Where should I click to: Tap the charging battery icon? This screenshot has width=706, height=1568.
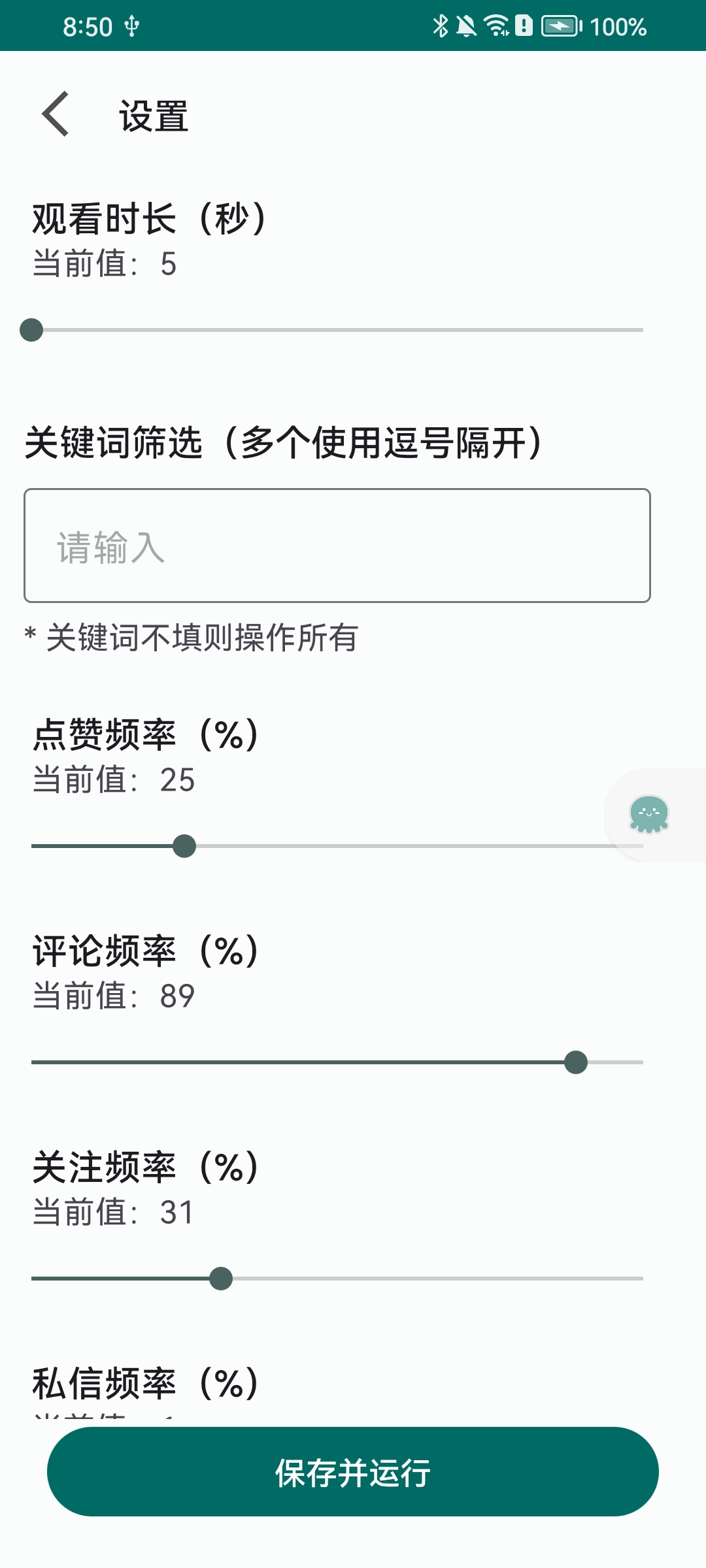coord(561,25)
